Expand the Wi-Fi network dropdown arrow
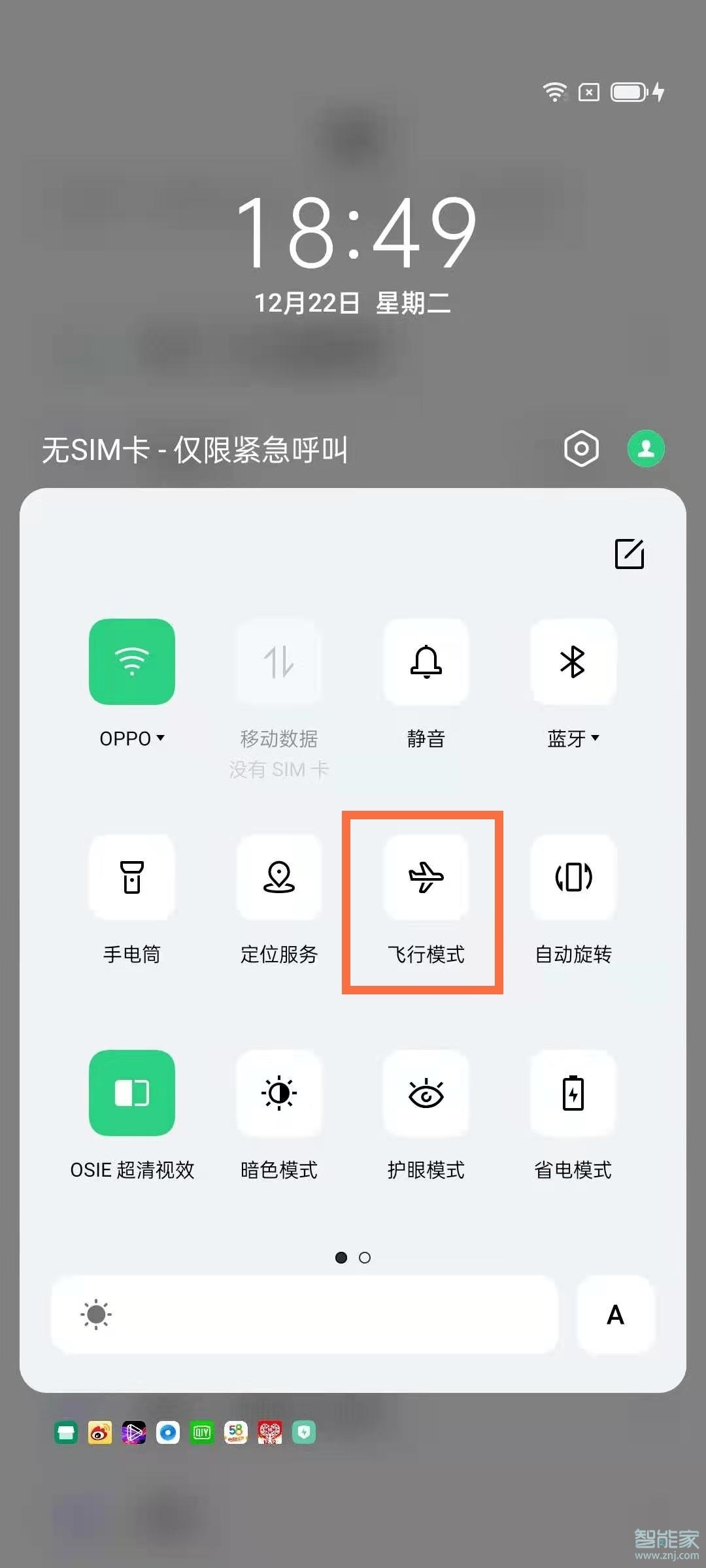Screen dimensions: 706x1568 coord(161,738)
